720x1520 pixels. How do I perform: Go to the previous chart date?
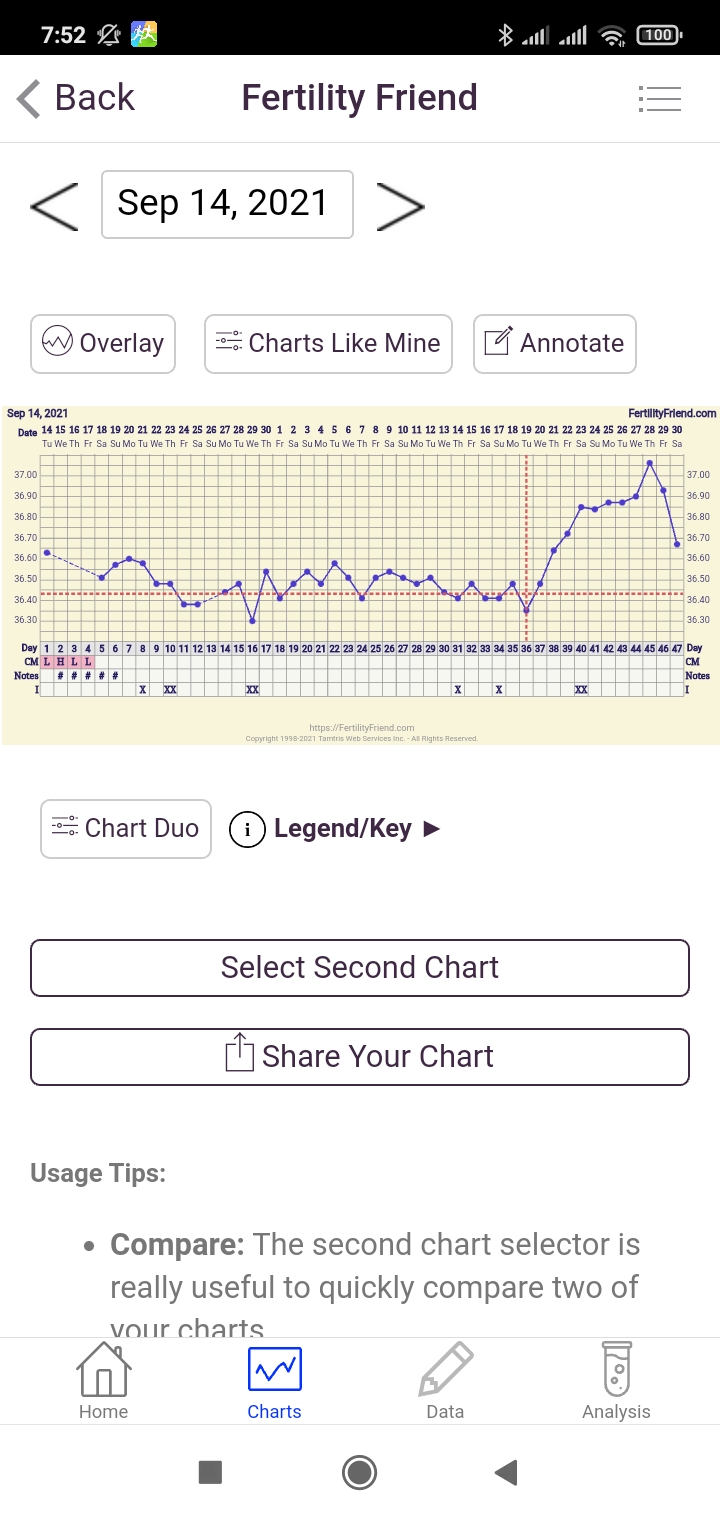(x=54, y=205)
